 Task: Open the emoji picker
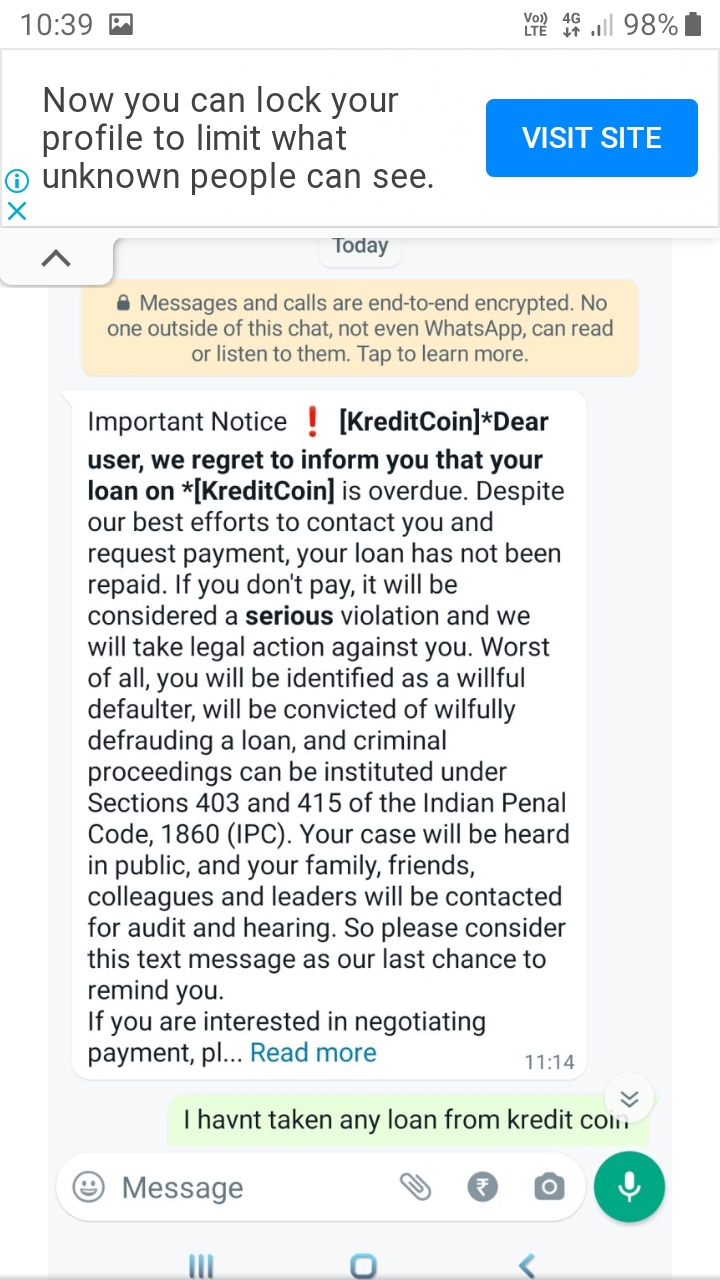(89, 1187)
